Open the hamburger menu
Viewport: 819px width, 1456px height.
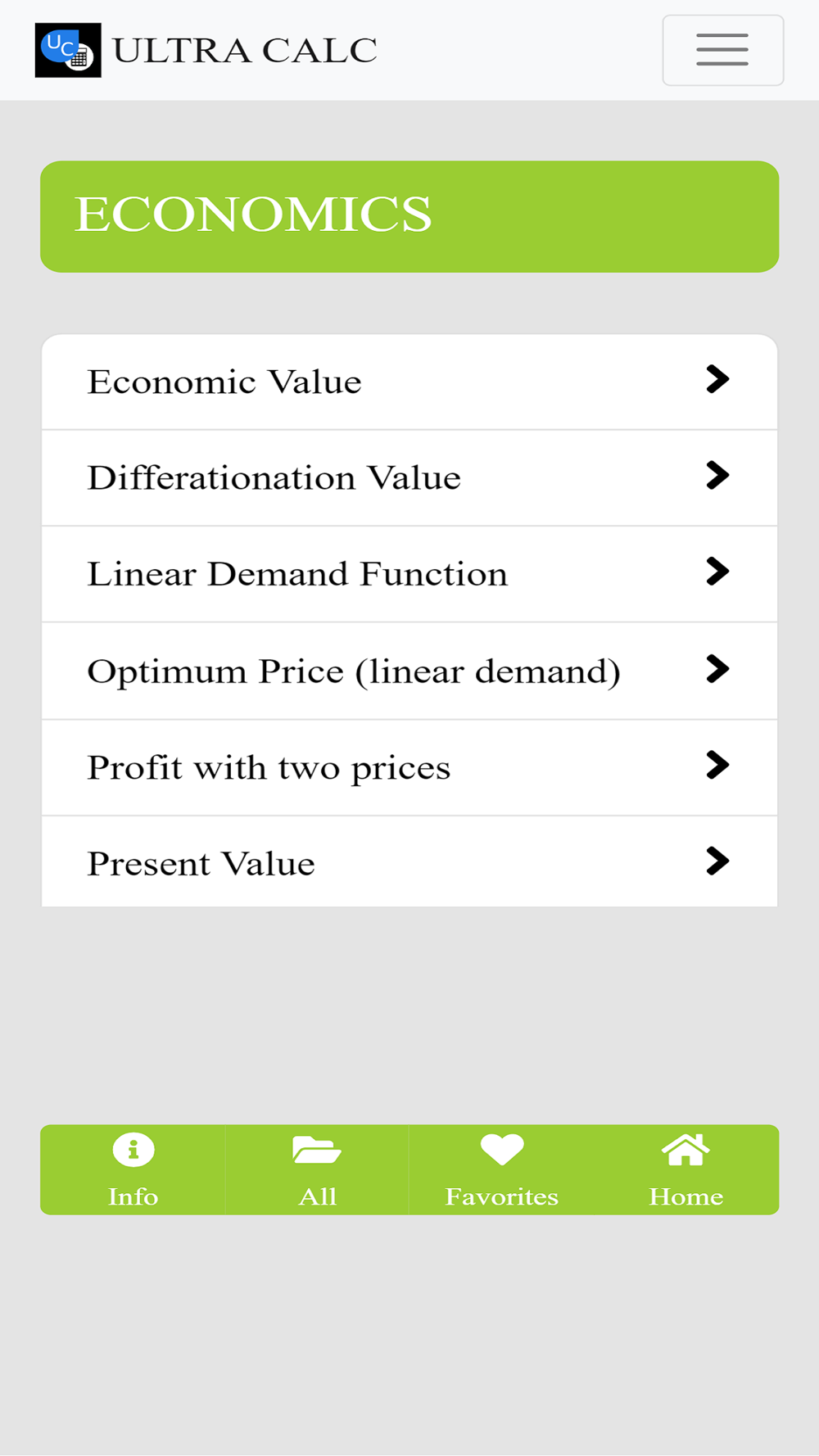tap(722, 50)
